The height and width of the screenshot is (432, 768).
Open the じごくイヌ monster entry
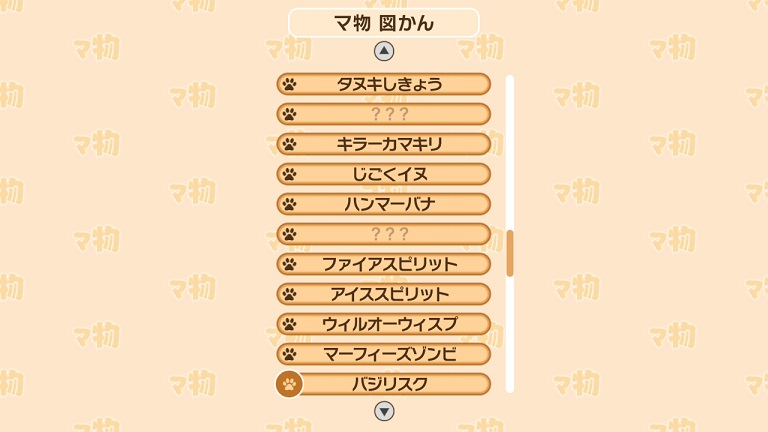(x=384, y=174)
